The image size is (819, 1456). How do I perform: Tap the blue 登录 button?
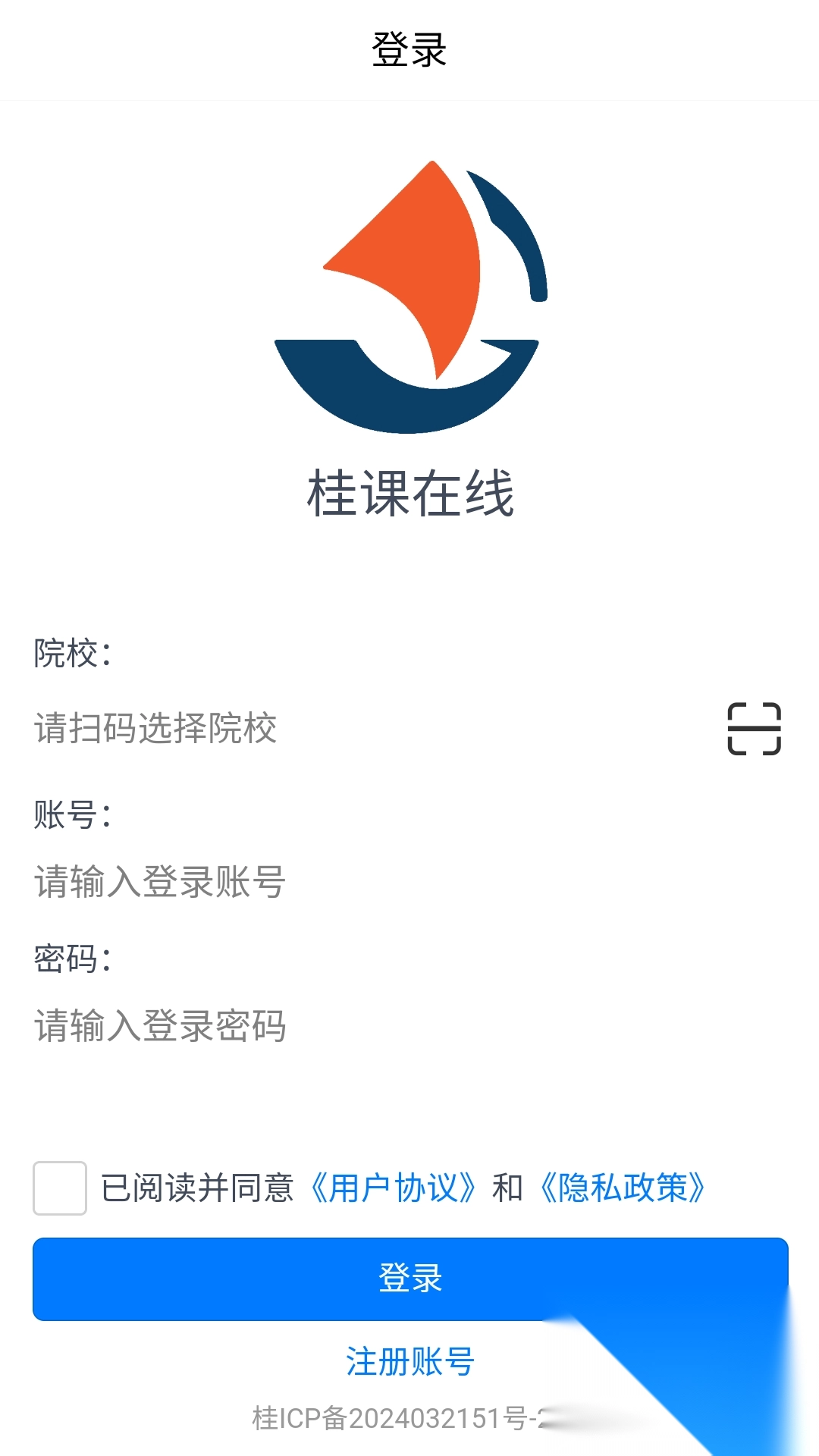coord(409,1279)
